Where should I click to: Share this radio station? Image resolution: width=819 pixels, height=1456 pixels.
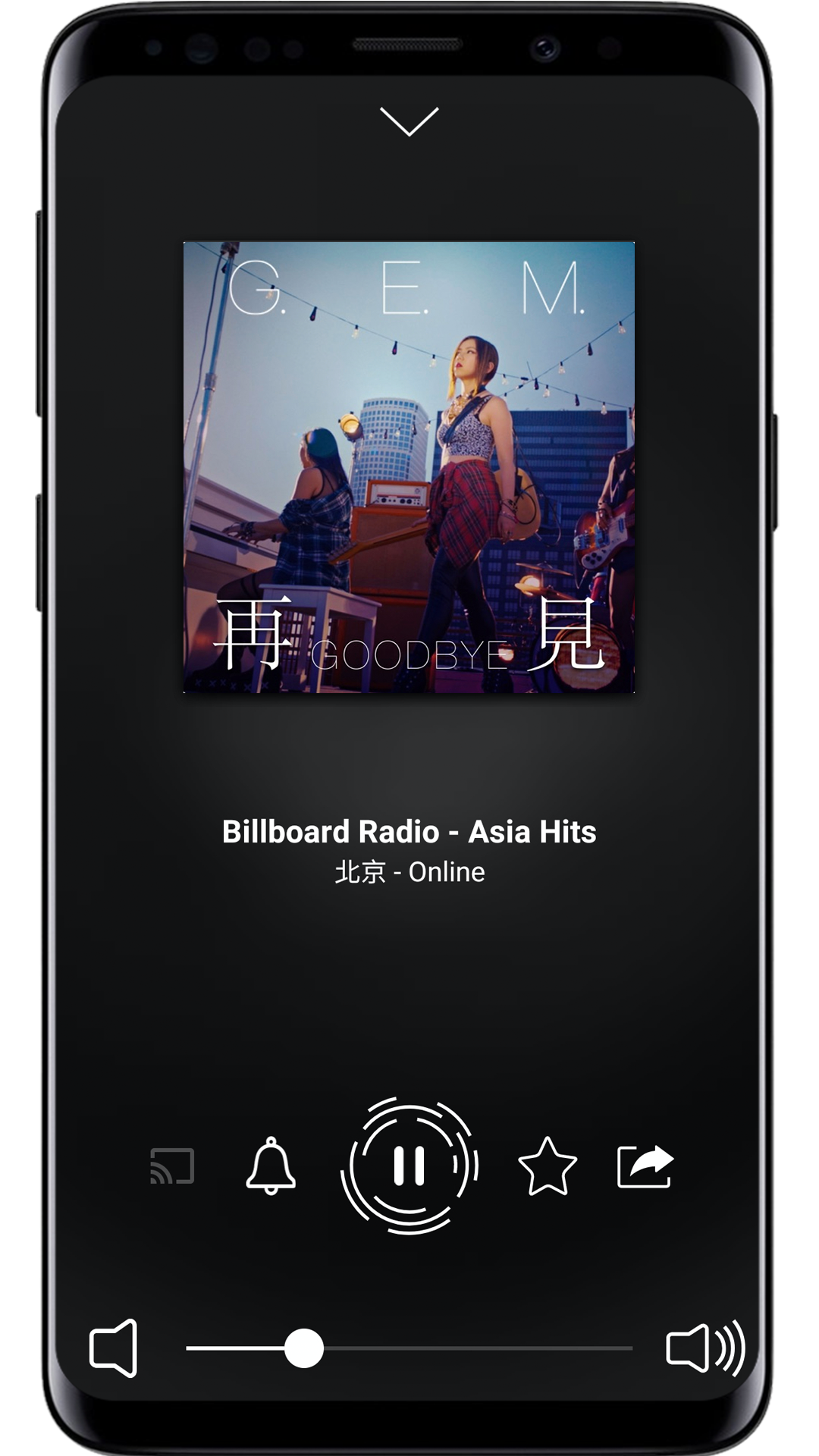(x=645, y=1166)
